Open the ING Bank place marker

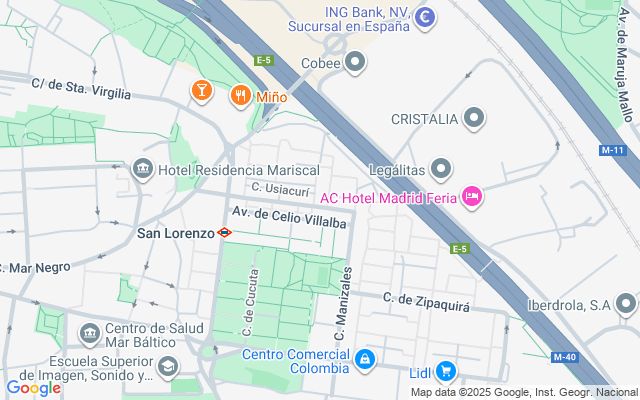click(425, 17)
